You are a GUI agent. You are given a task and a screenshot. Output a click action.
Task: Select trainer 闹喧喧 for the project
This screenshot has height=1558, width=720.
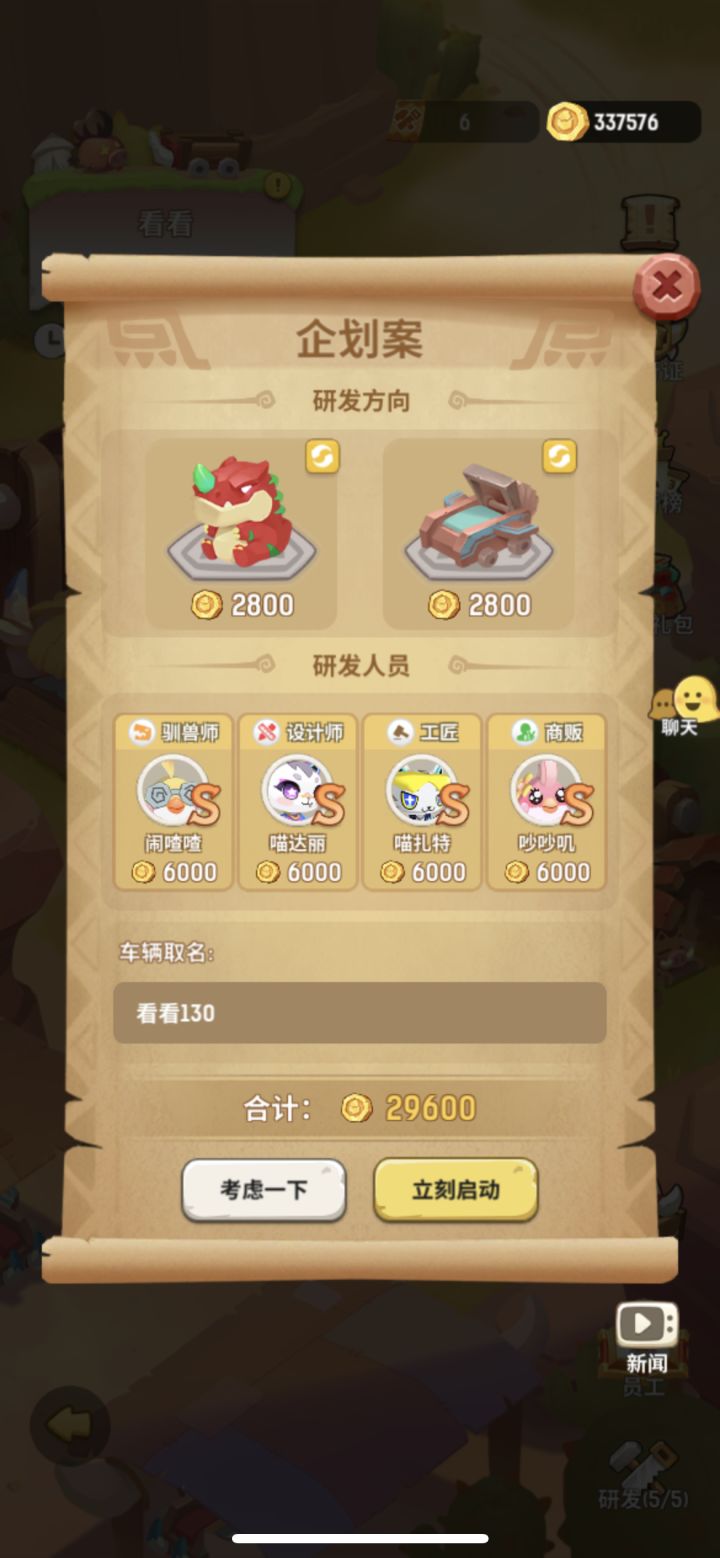coord(172,800)
